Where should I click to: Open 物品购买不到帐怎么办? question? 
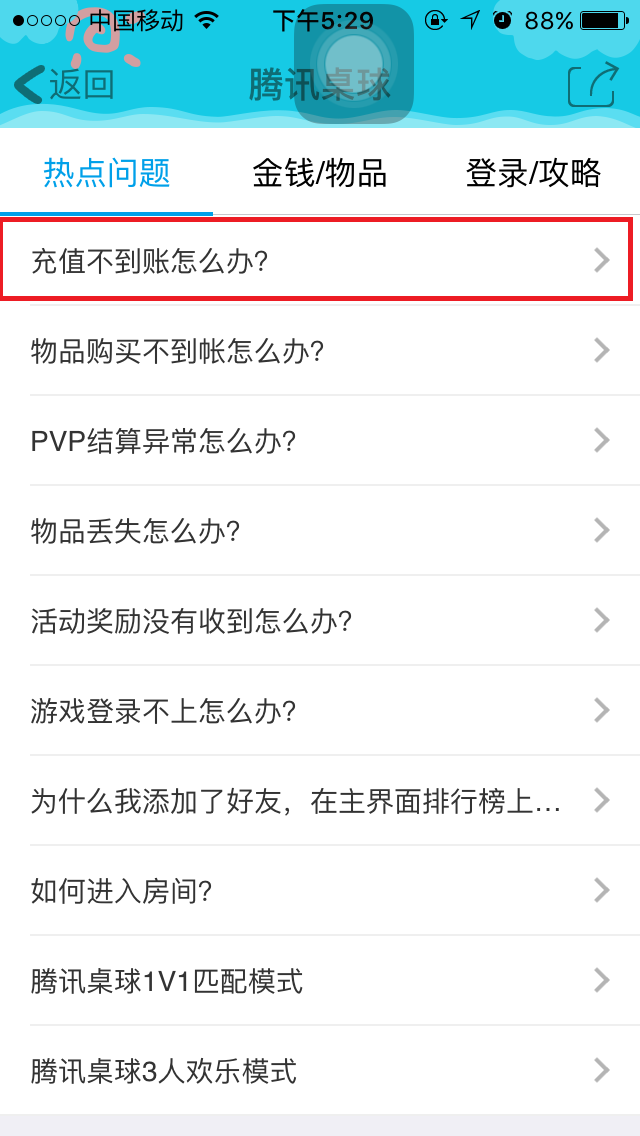click(320, 351)
